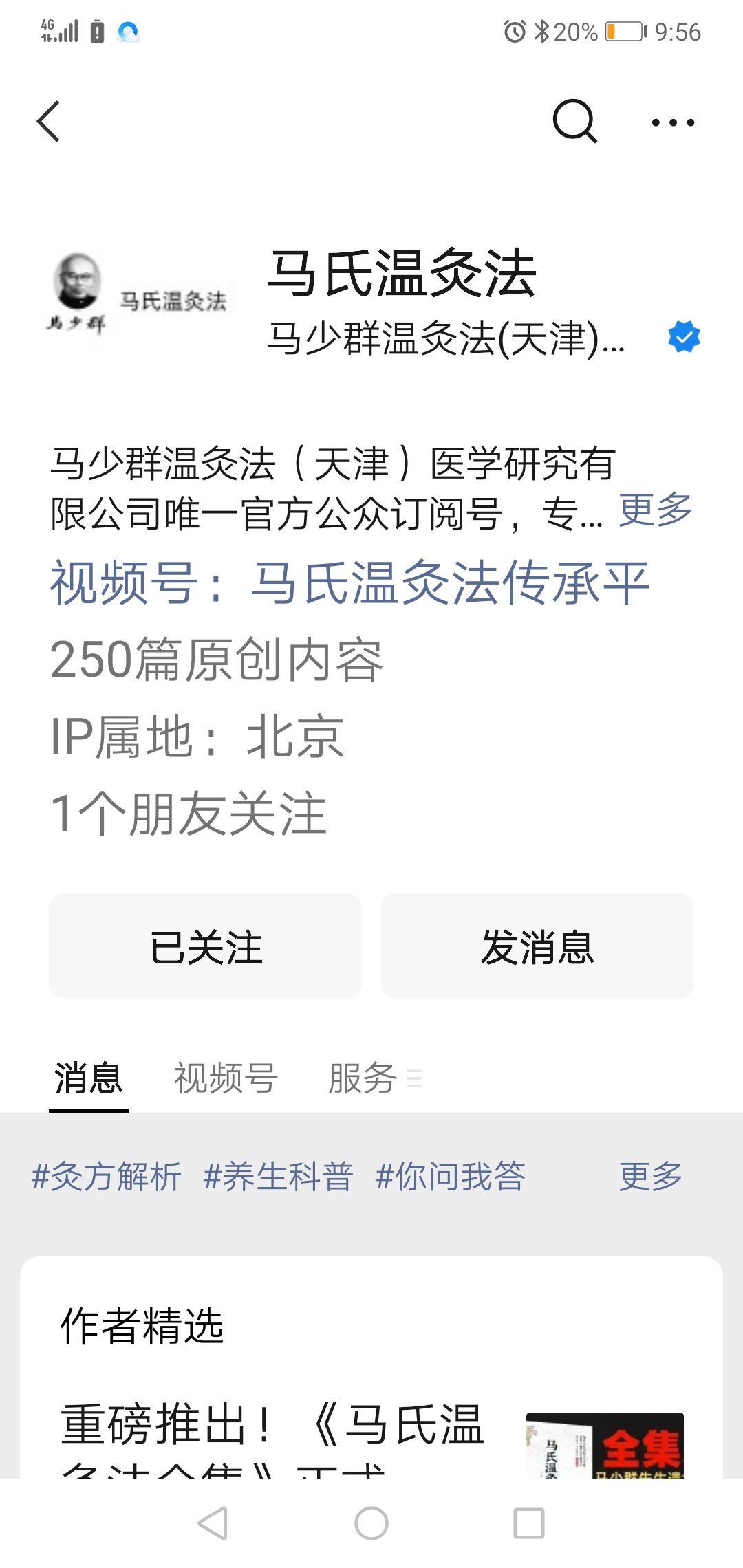Tap the 已关注 button
Viewport: 743px width, 1568px height.
205,946
